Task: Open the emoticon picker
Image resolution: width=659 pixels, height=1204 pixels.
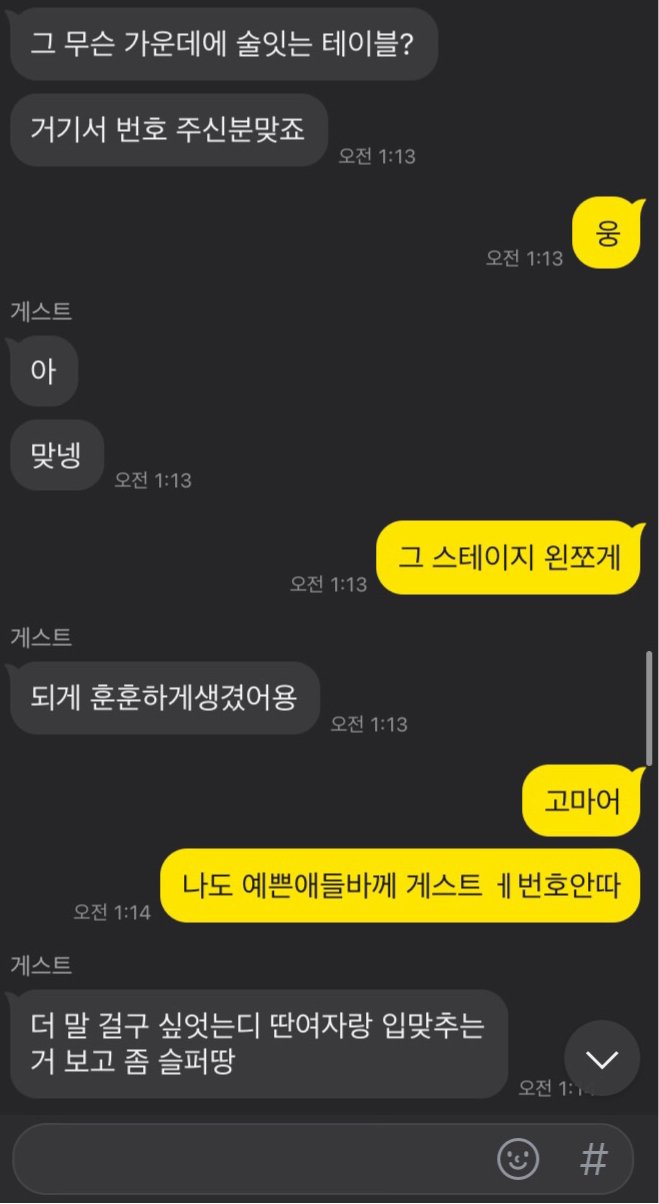Action: click(518, 1159)
